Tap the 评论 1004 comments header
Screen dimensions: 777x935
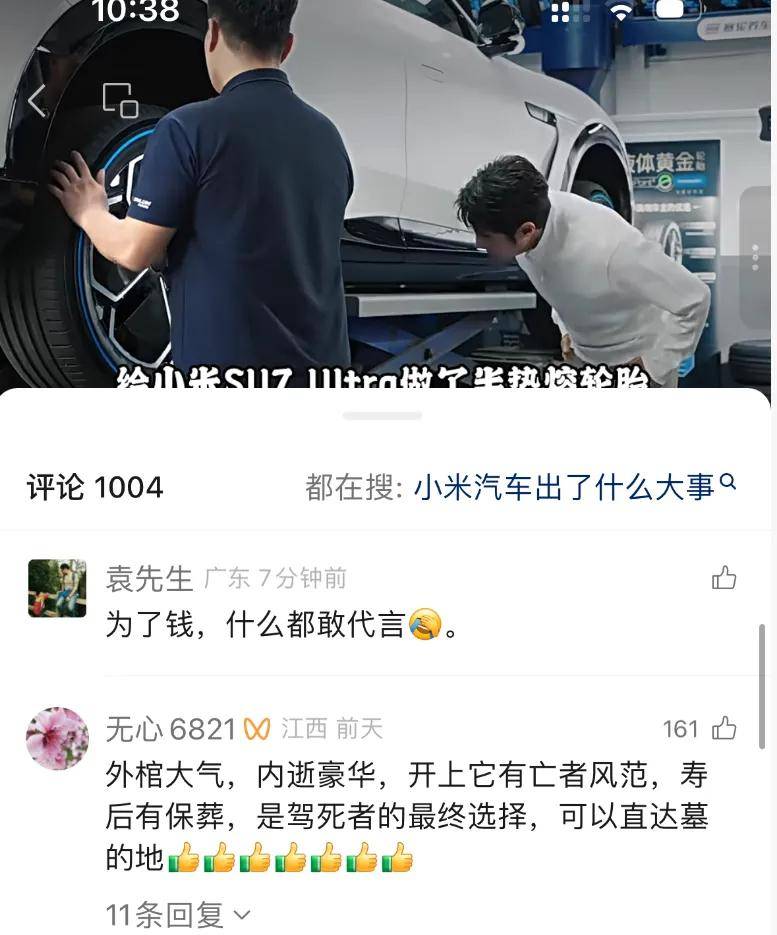93,487
